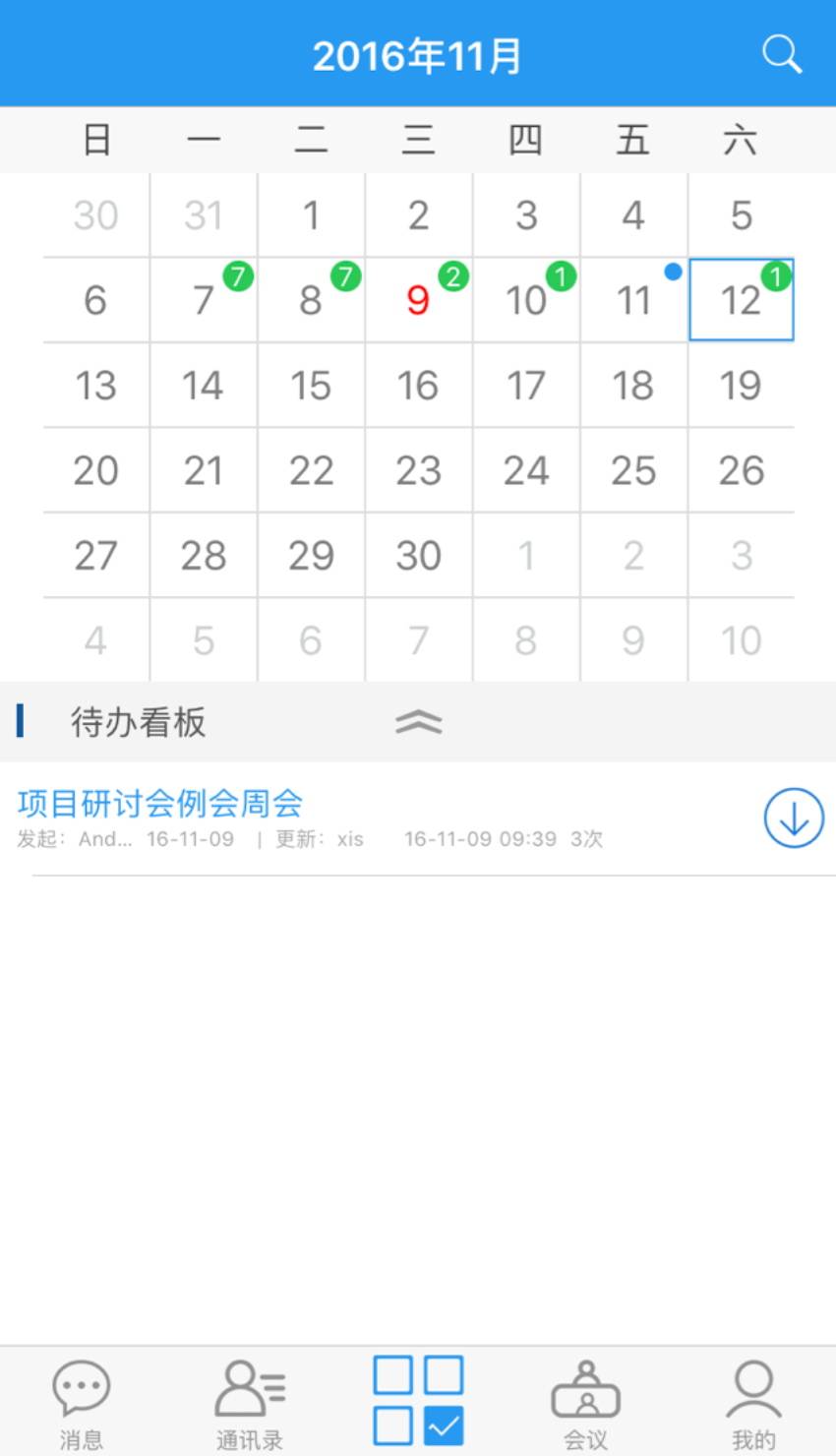Image resolution: width=836 pixels, height=1456 pixels.
Task: Tap the green badge on November 12
Action: 775,276
